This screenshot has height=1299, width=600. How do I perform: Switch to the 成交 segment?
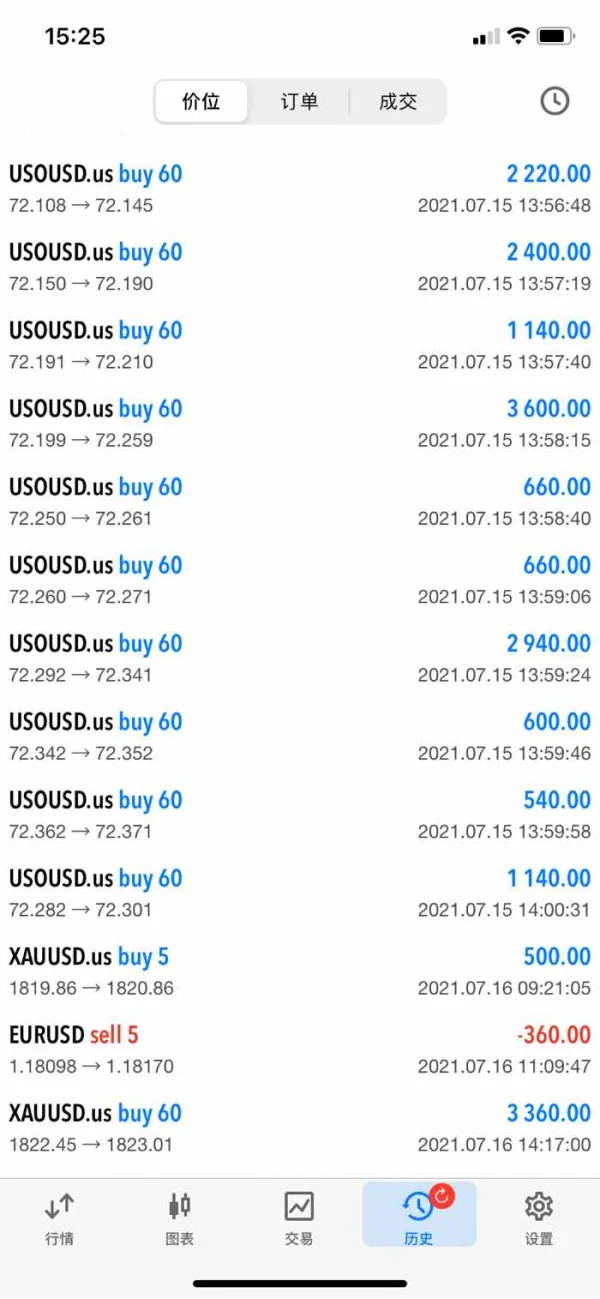(397, 102)
